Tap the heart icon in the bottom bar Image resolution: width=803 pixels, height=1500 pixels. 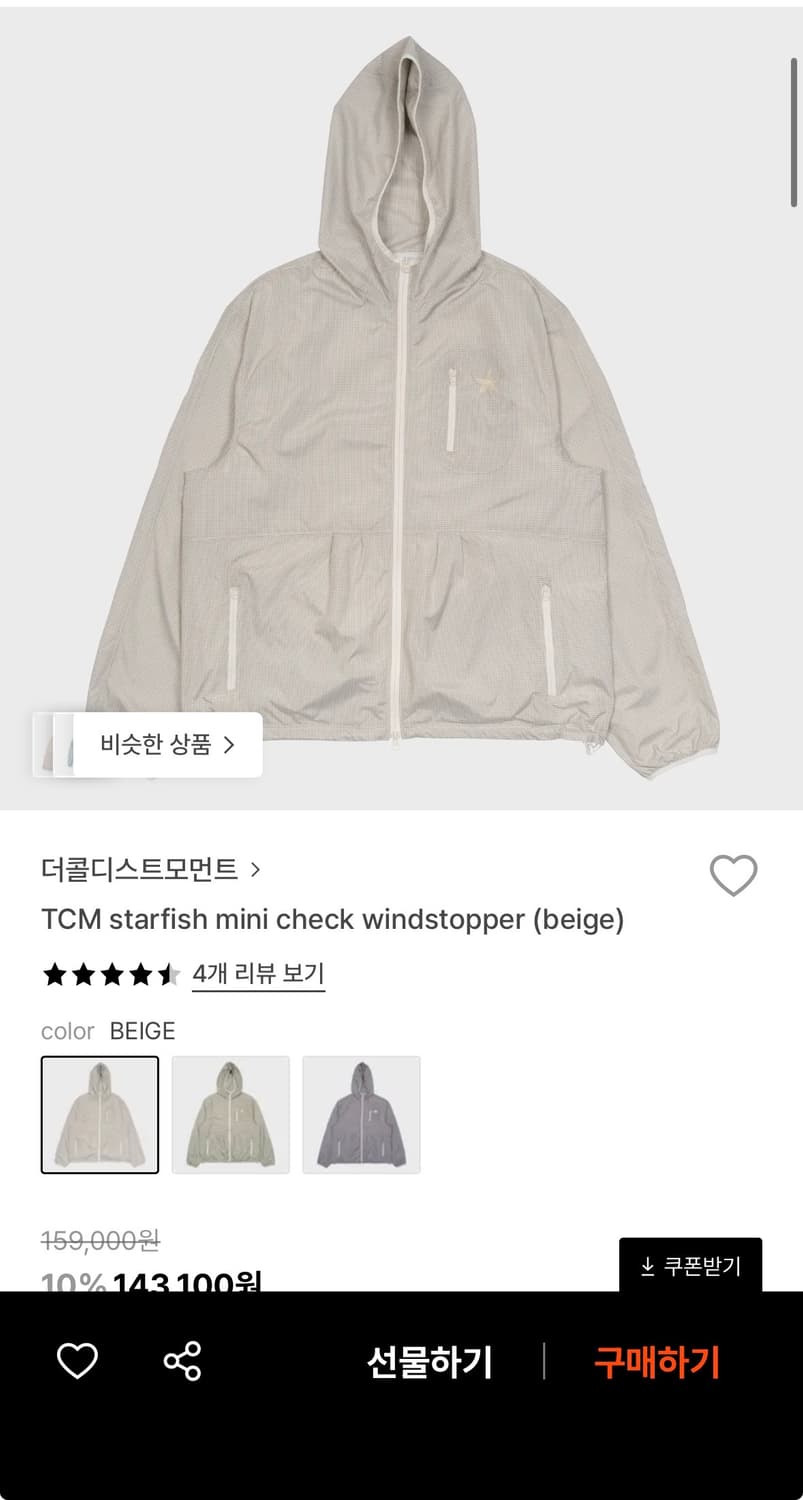76,1359
